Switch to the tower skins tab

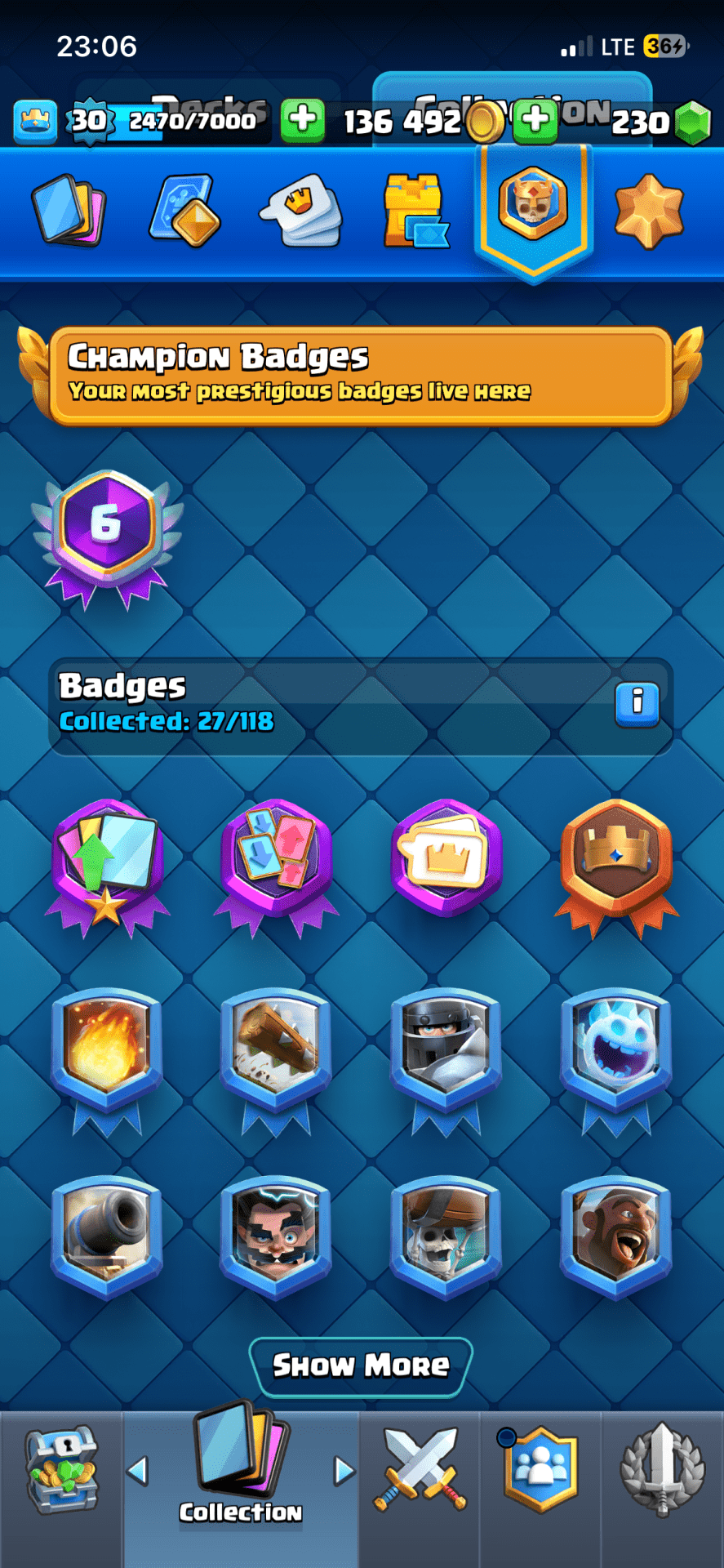pyautogui.click(x=415, y=211)
